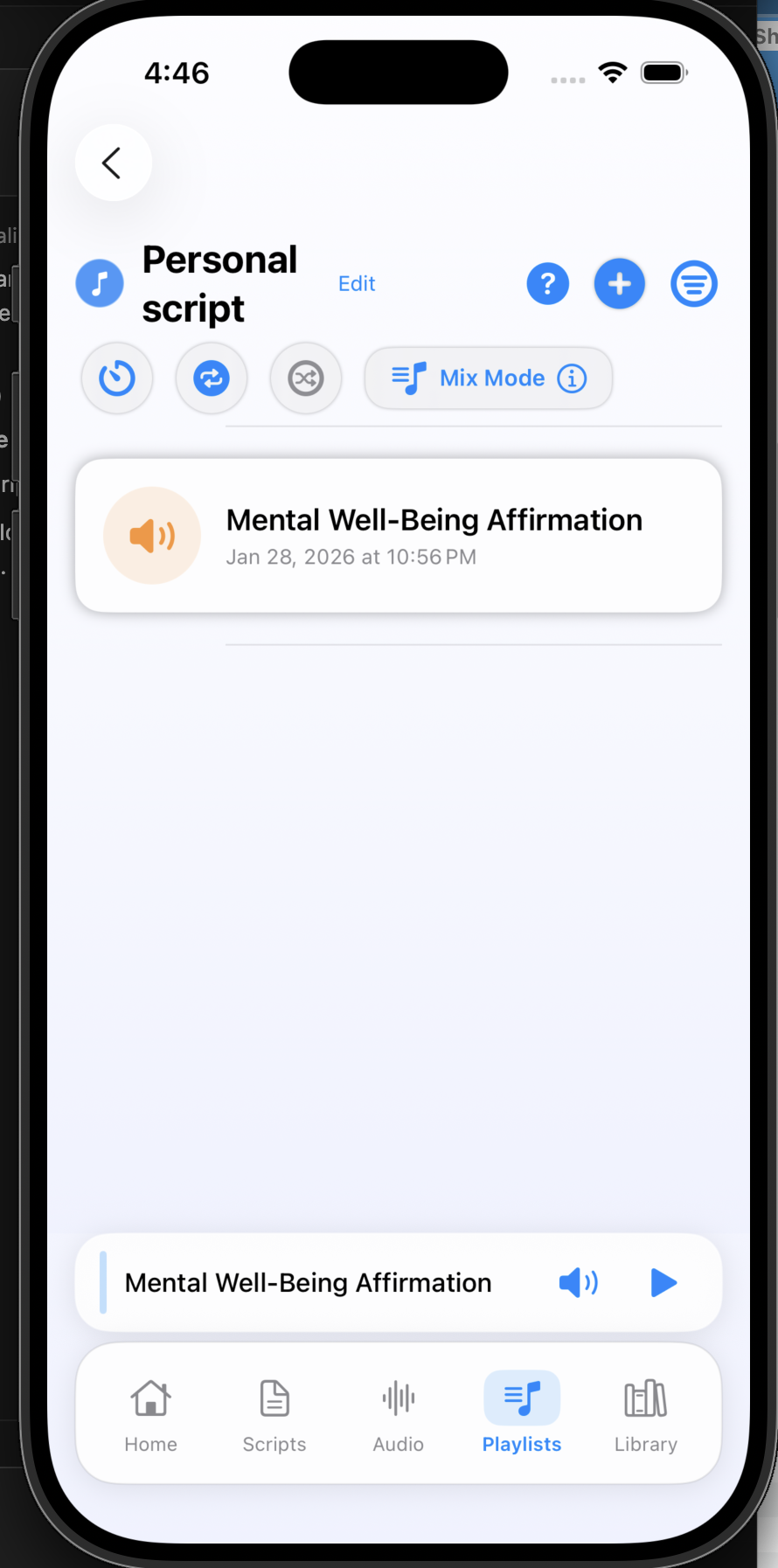Tap Edit to rename Personal script

(356, 283)
